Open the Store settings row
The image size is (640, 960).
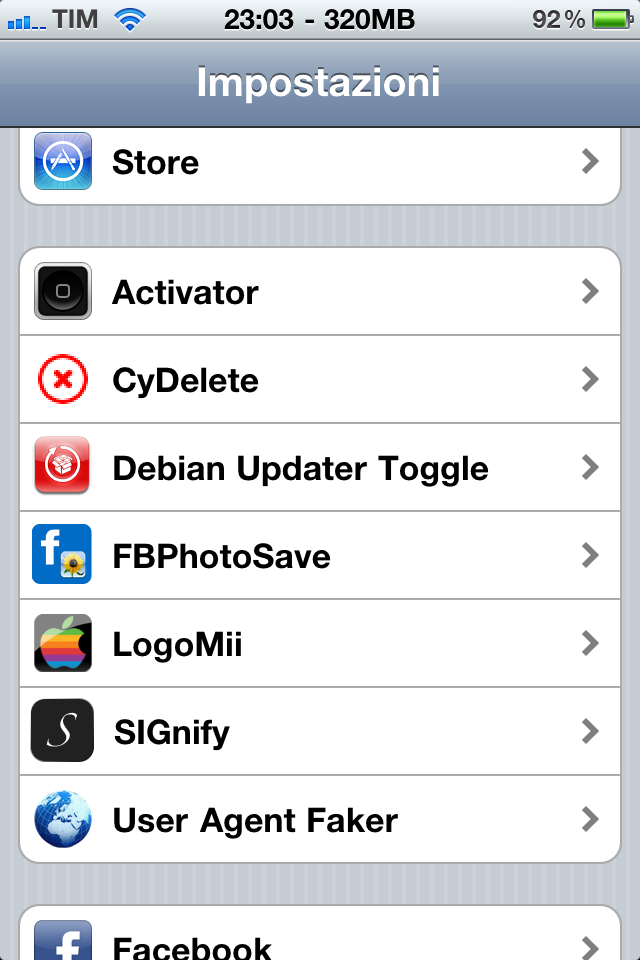pyautogui.click(x=320, y=162)
